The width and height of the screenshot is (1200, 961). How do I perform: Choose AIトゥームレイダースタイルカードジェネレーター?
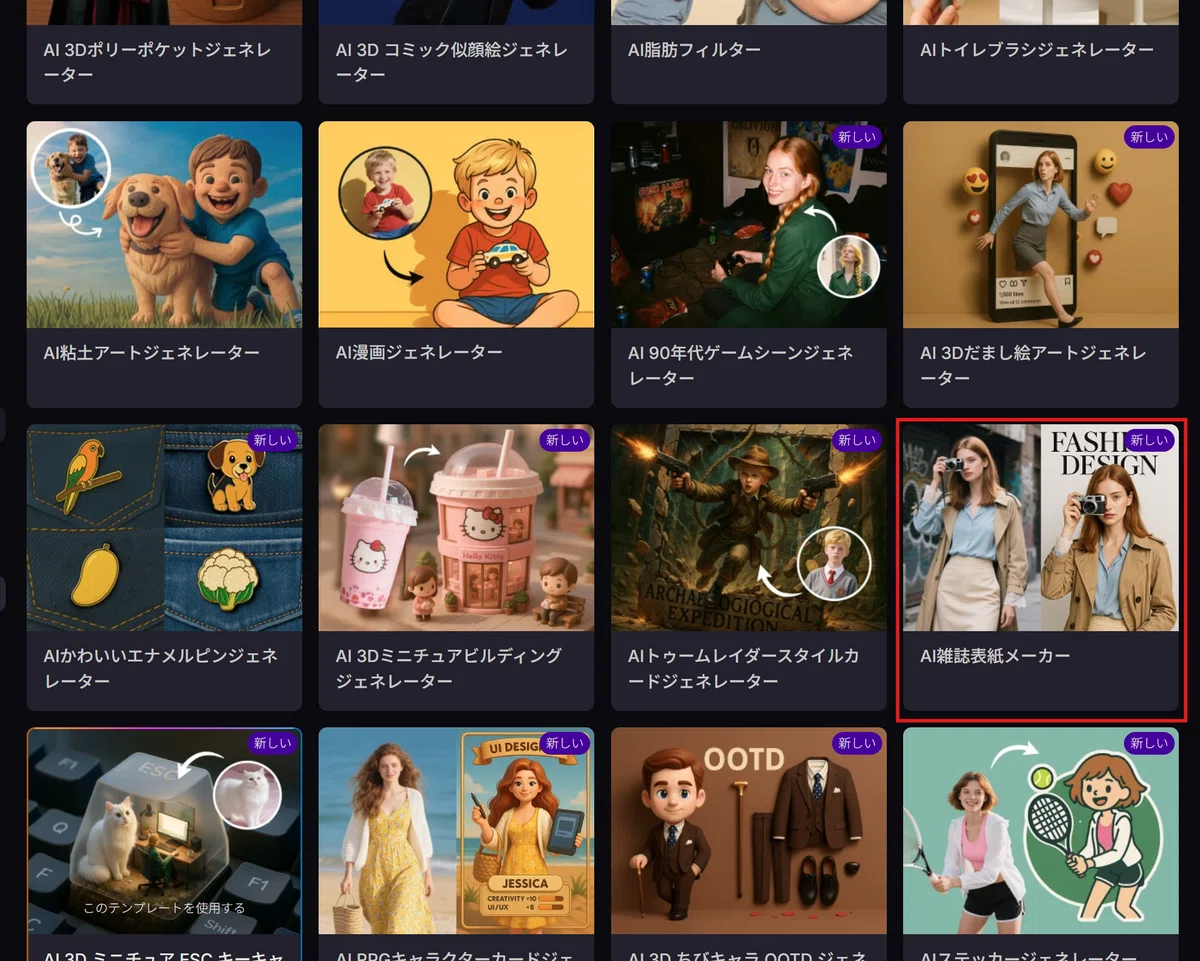748,567
